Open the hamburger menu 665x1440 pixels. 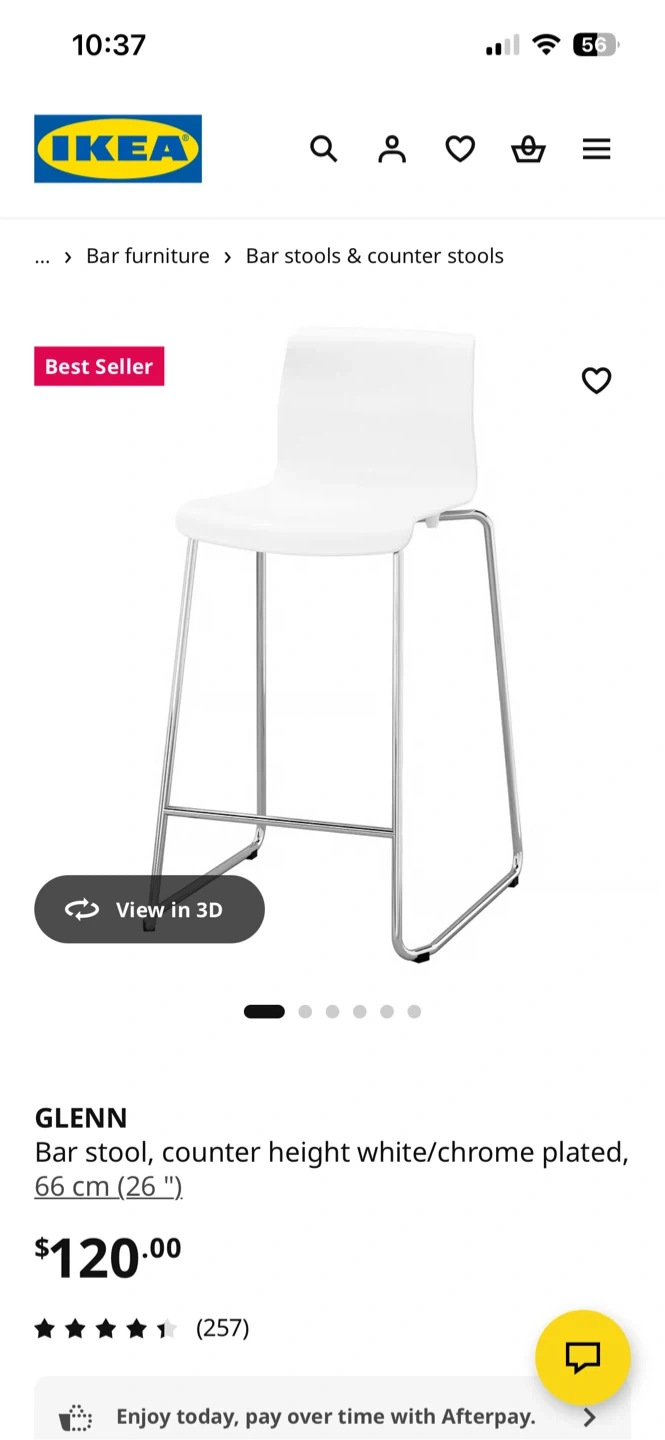[x=596, y=149]
